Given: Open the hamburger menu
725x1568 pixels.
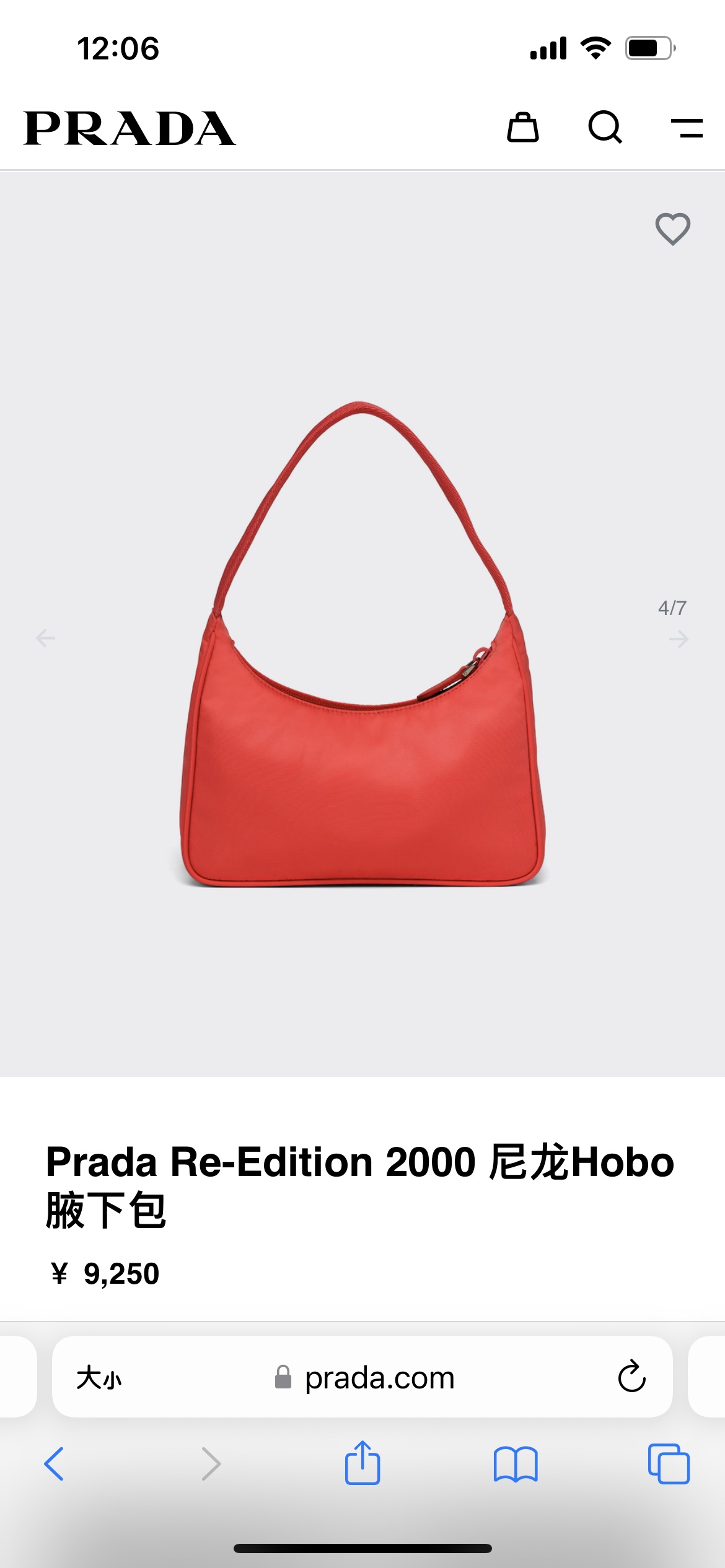Looking at the screenshot, I should [687, 128].
